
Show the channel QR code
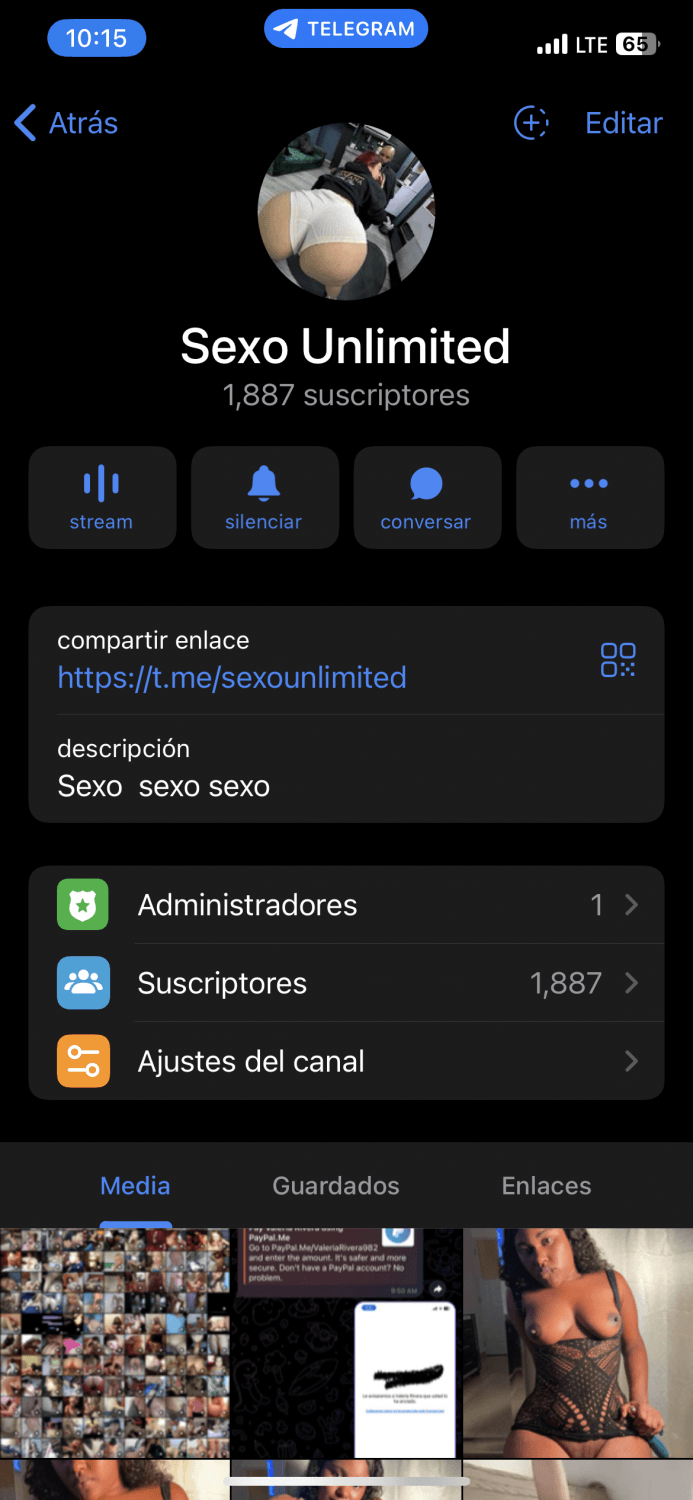[618, 660]
